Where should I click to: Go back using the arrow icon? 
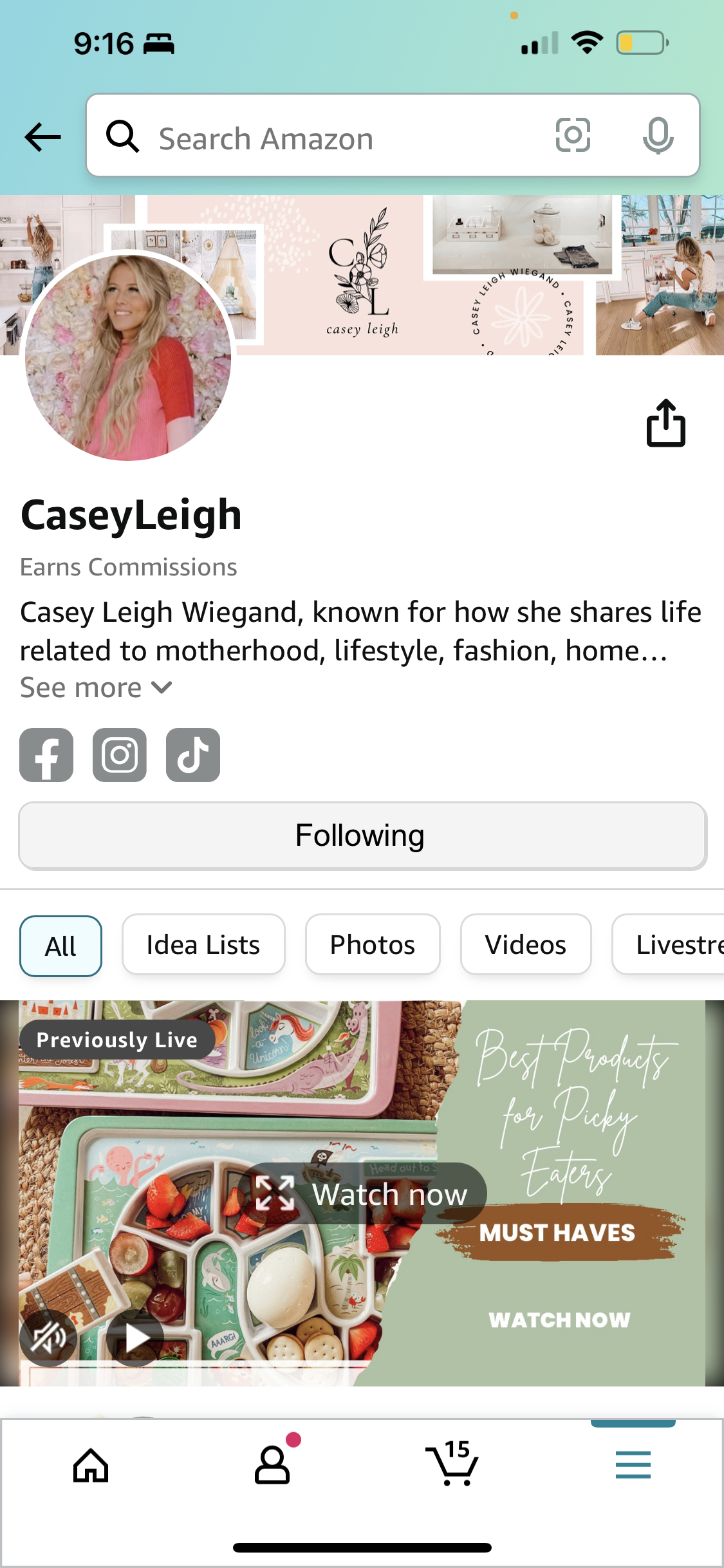point(42,137)
